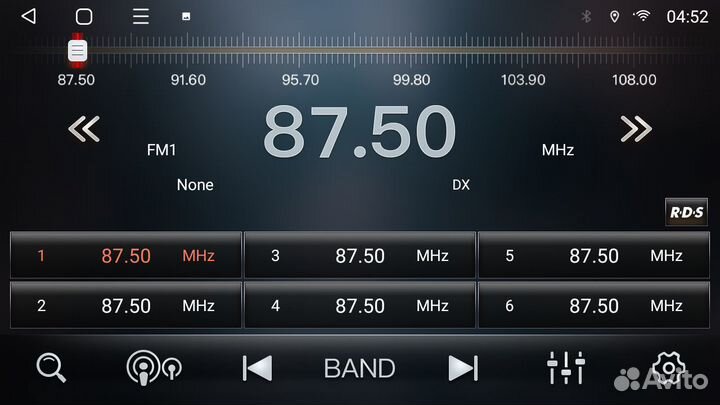
Task: Select preset 2 station
Action: coord(126,306)
